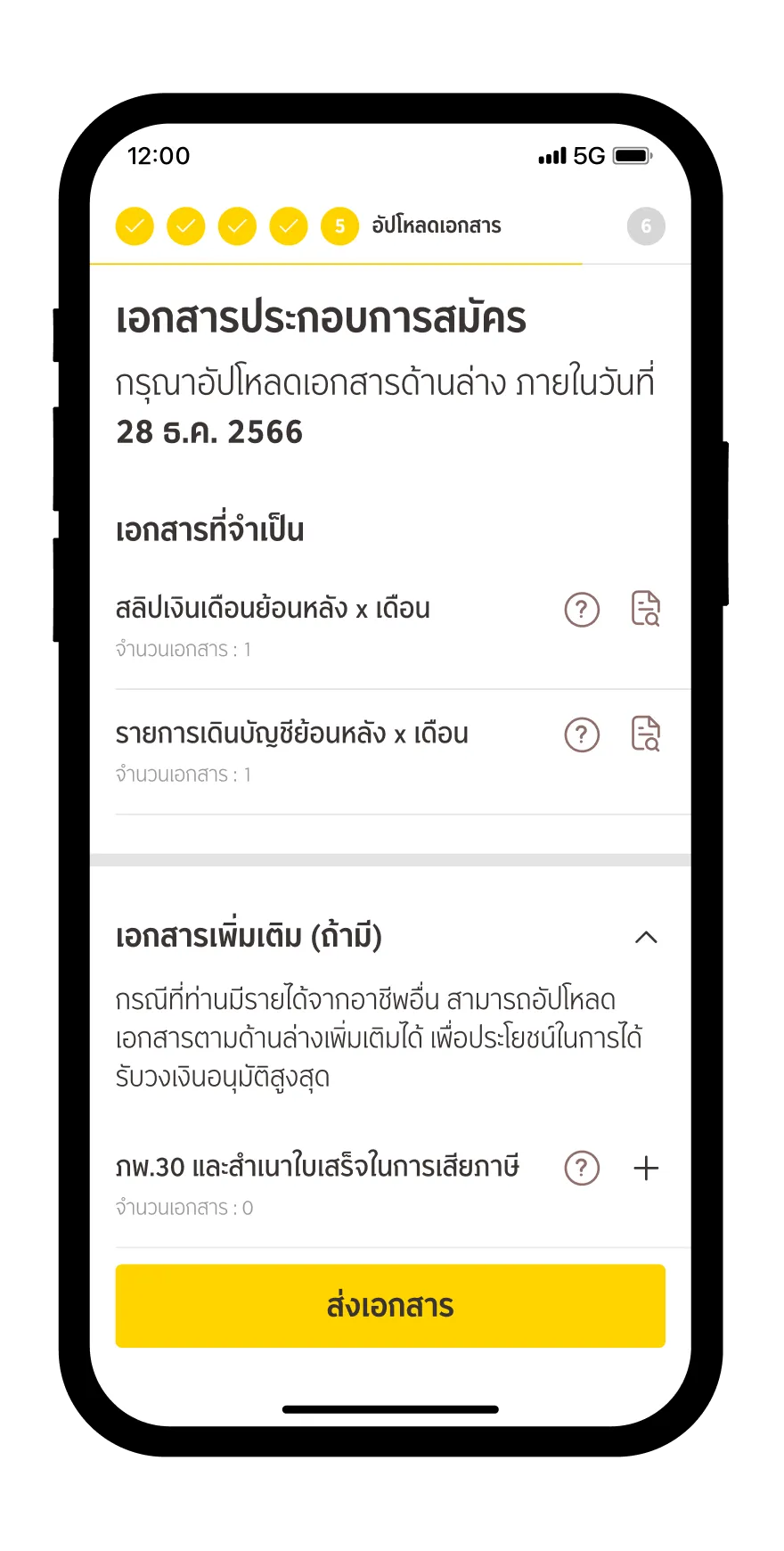Open help for สลิปเงินเดือนย้อนหลัง
This screenshot has height=1551, width=784.
(582, 610)
